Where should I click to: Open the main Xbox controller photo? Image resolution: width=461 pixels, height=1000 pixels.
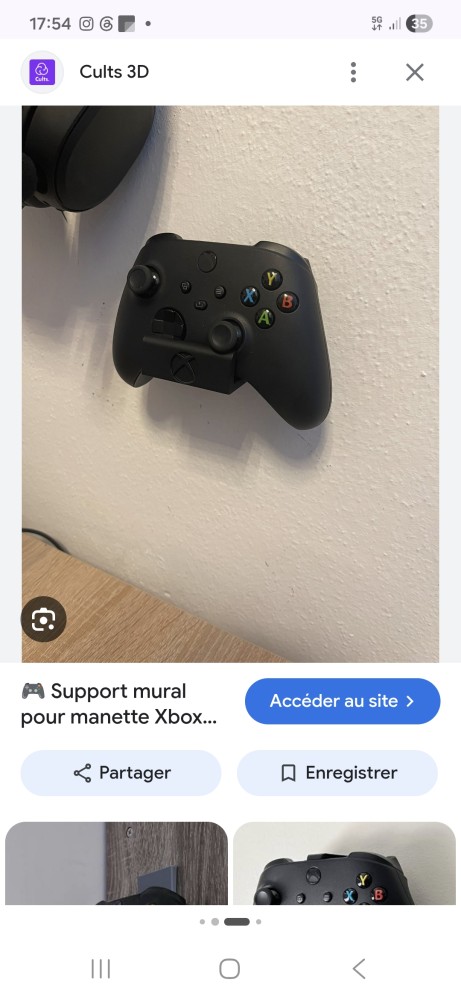(x=230, y=384)
